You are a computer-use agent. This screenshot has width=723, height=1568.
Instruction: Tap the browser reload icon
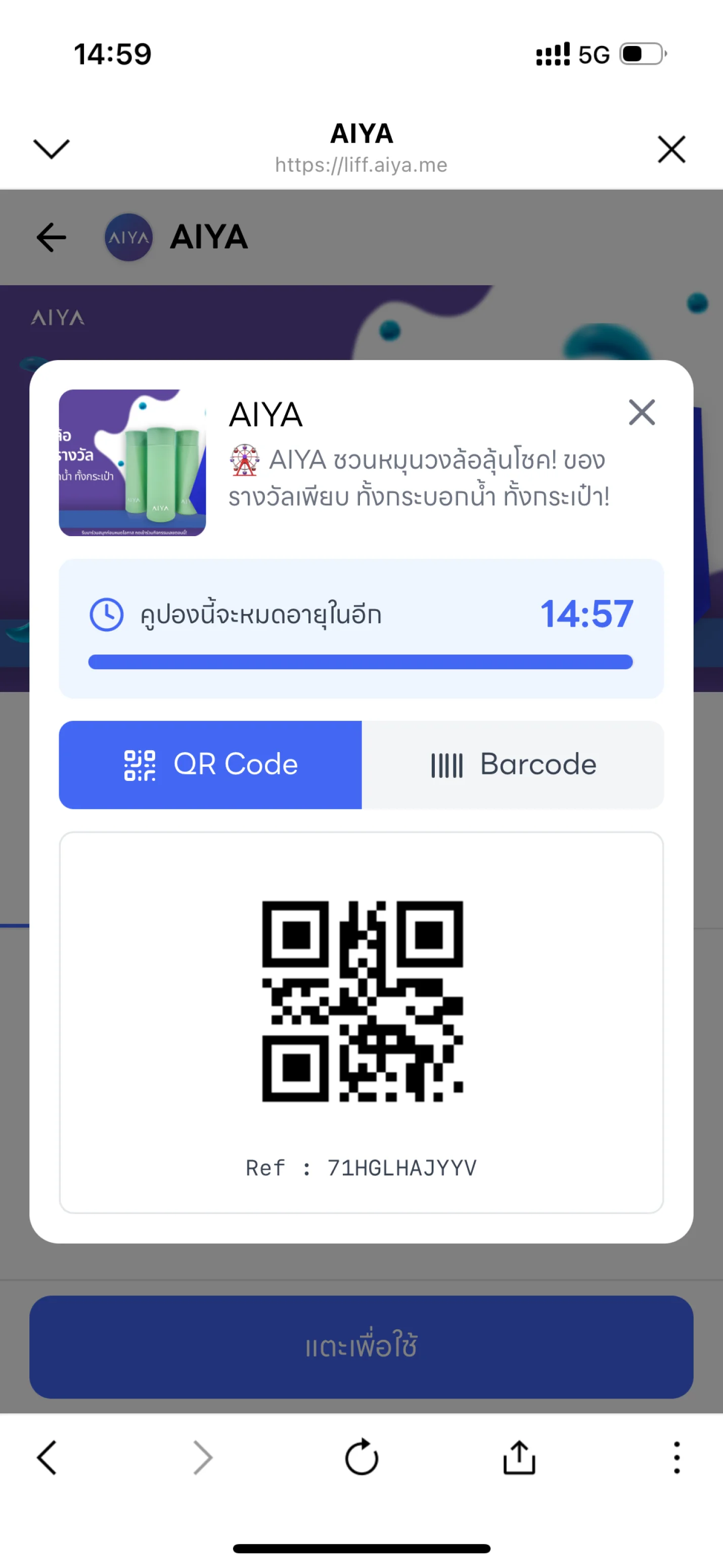tap(361, 1457)
